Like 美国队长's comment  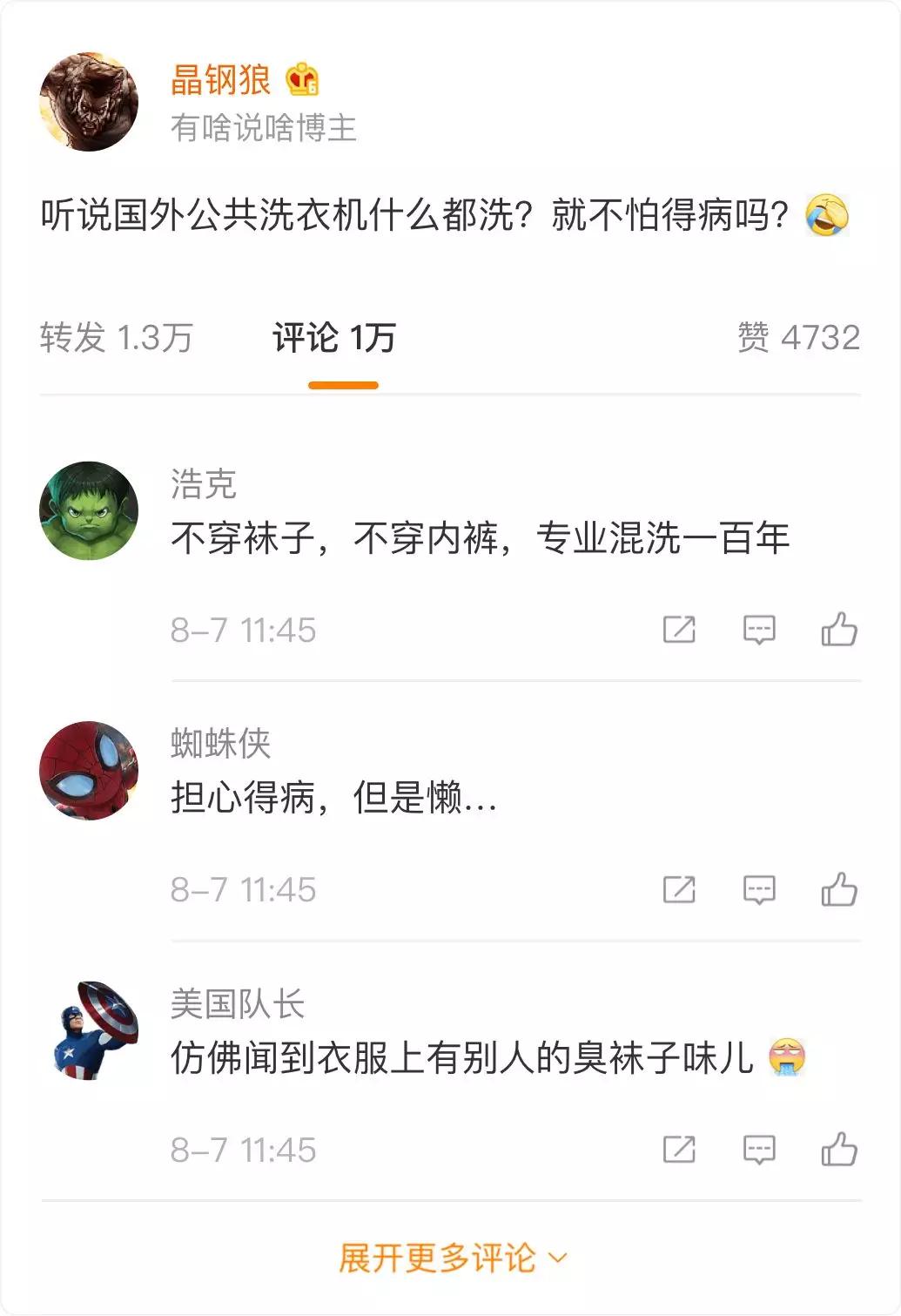pyautogui.click(x=840, y=1149)
